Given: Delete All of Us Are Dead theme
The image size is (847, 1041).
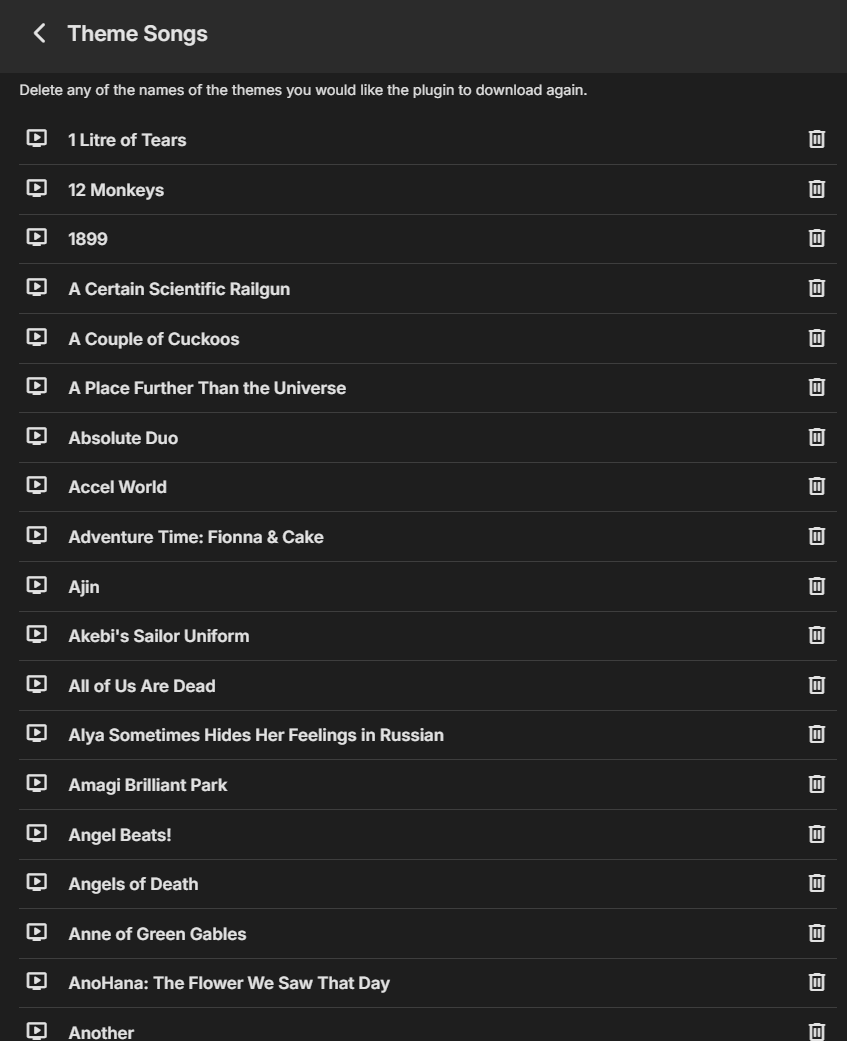Looking at the screenshot, I should (816, 685).
